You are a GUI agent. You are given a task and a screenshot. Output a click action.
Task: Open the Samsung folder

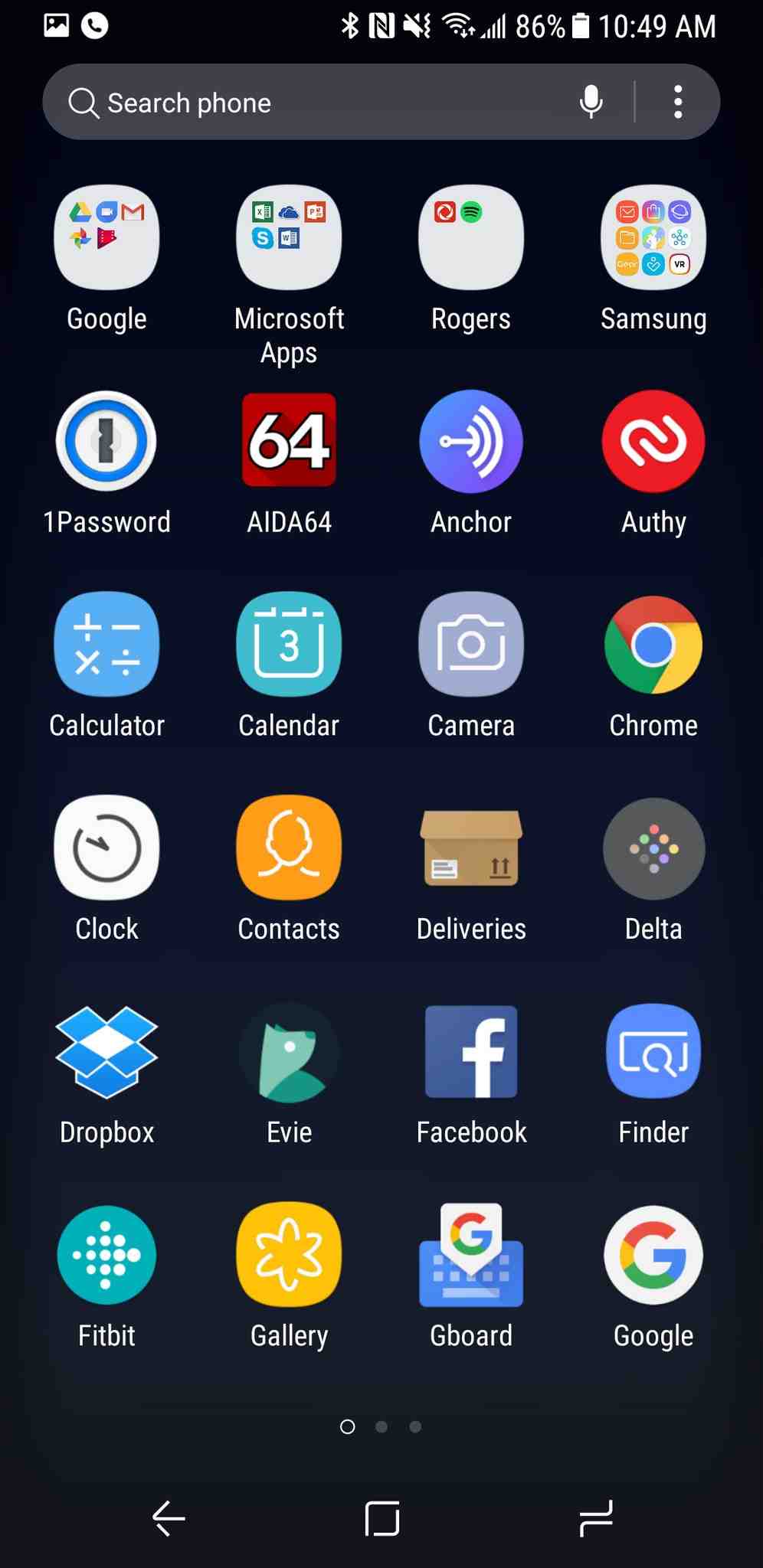pos(653,238)
